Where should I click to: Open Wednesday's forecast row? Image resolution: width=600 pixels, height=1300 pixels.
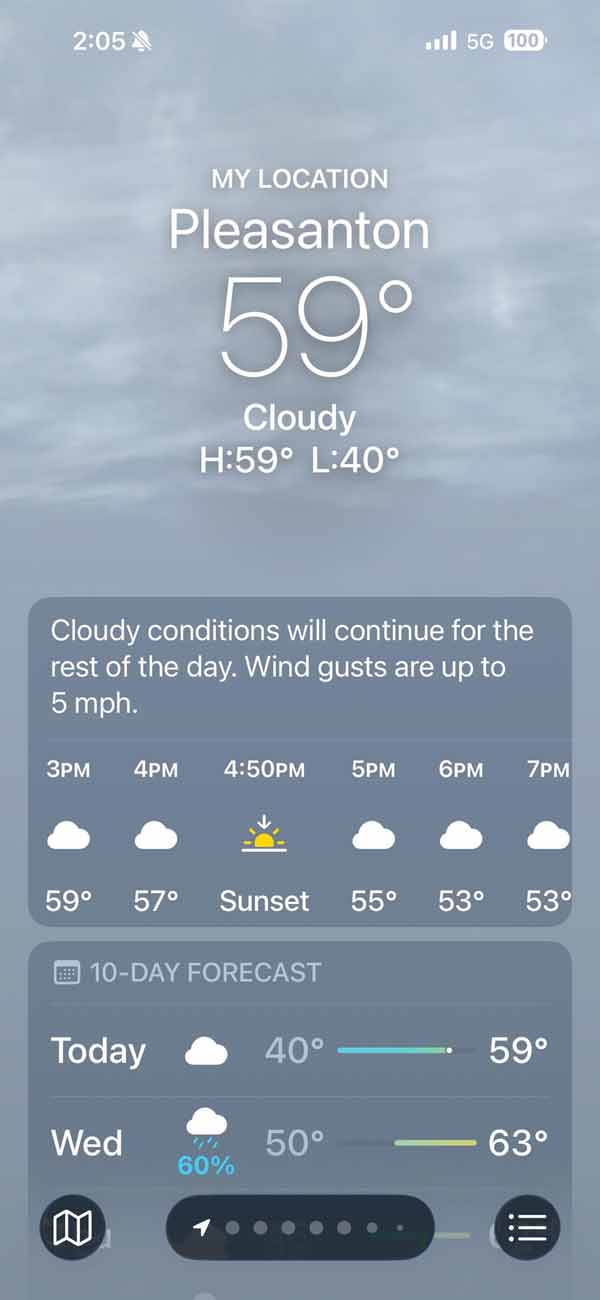coord(300,1142)
